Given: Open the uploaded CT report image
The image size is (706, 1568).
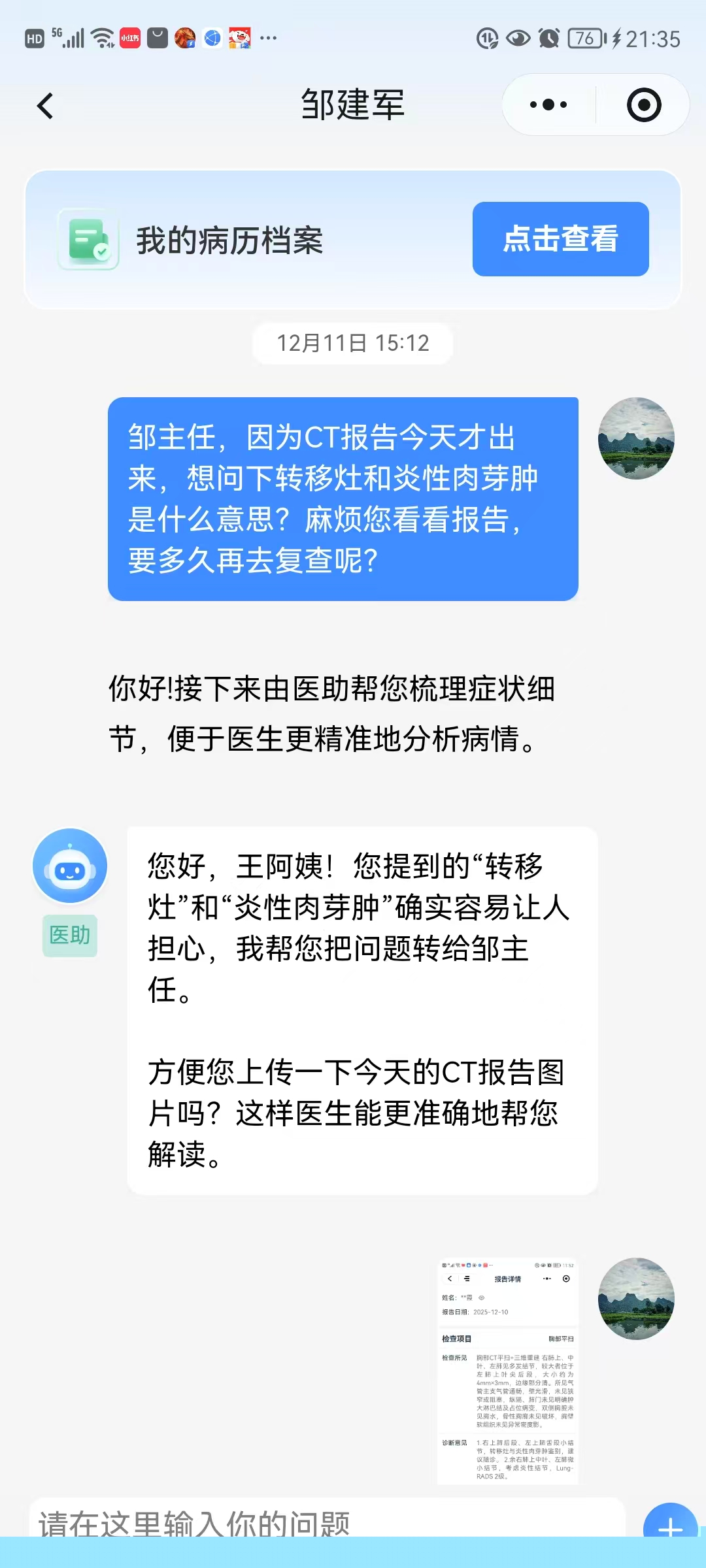Looking at the screenshot, I should (x=508, y=1371).
